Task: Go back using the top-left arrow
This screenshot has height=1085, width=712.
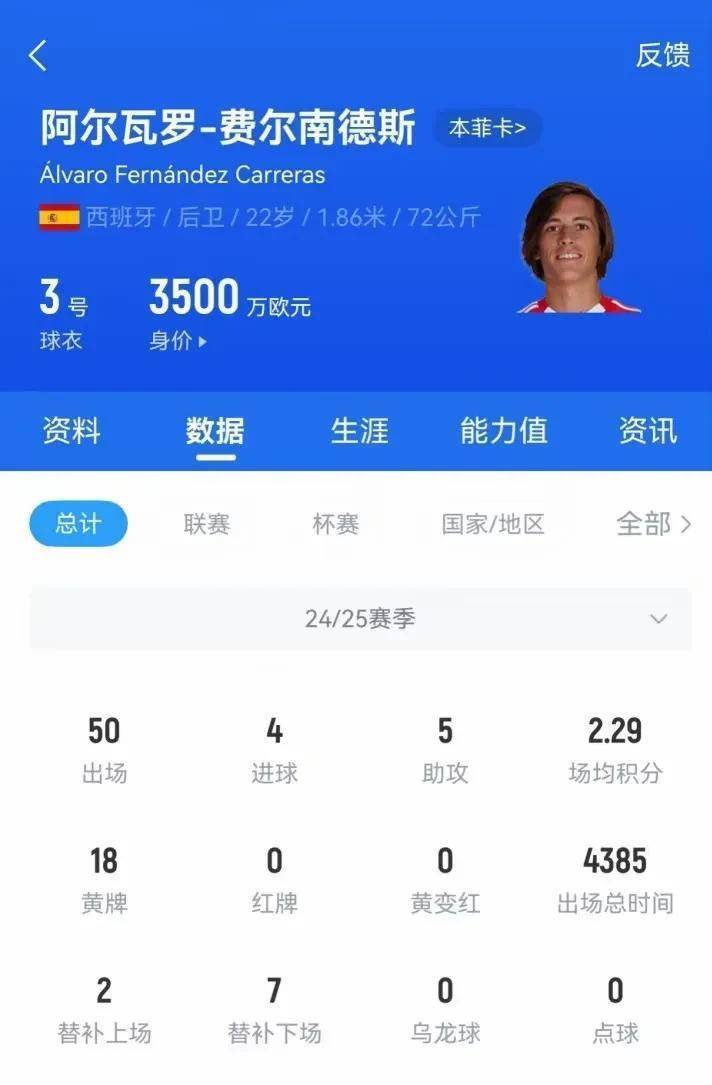Action: point(38,56)
